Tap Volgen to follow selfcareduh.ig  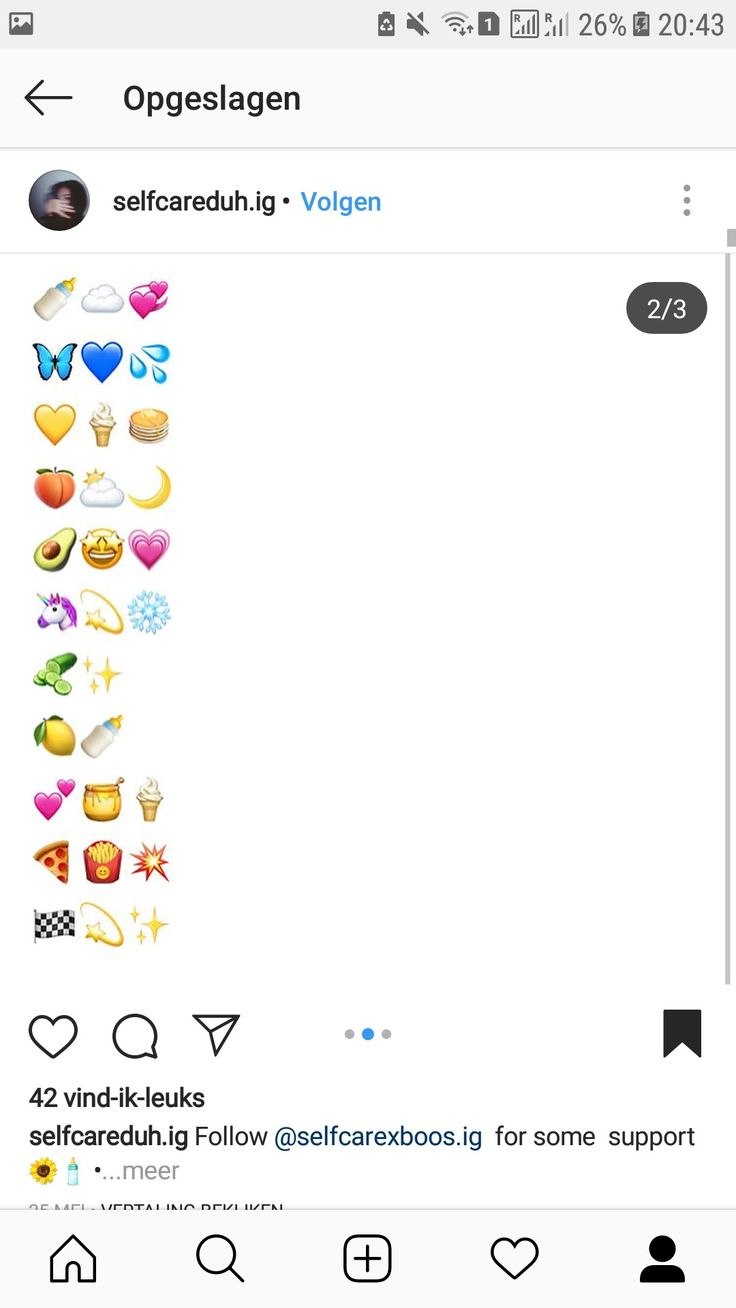(341, 201)
